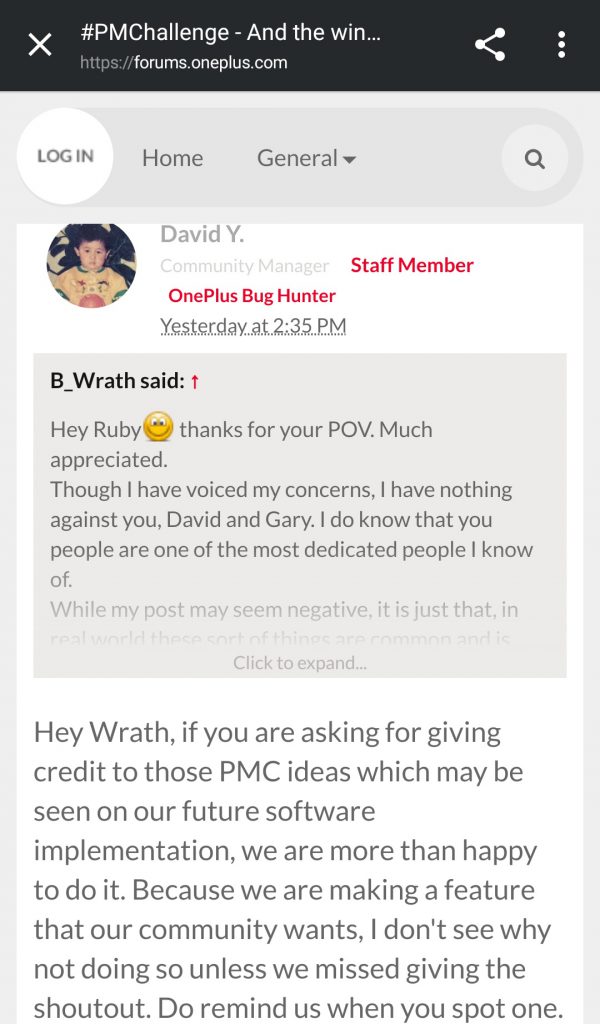Viewport: 600px width, 1024px height.
Task: Share this forum page
Action: click(x=489, y=45)
